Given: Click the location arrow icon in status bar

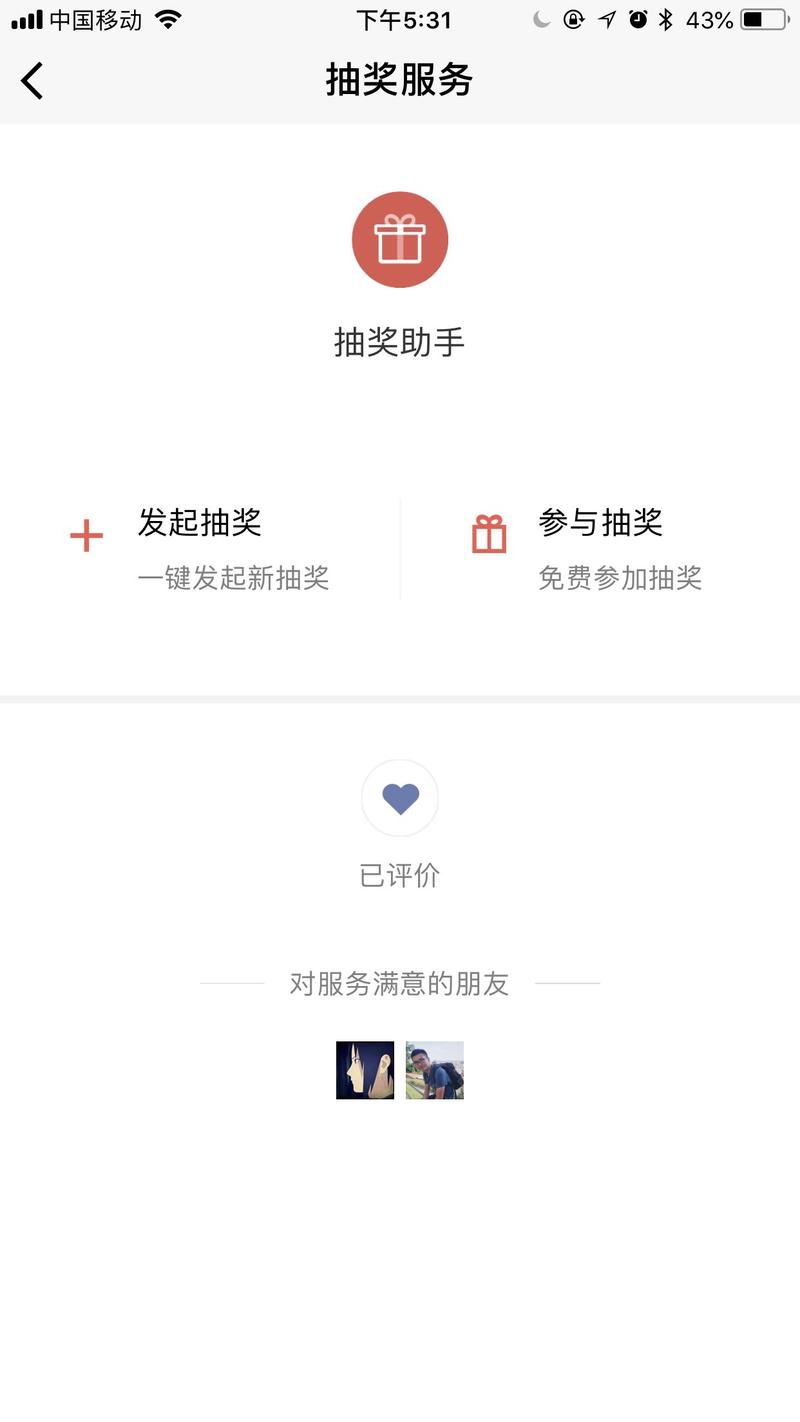Looking at the screenshot, I should 606,18.
